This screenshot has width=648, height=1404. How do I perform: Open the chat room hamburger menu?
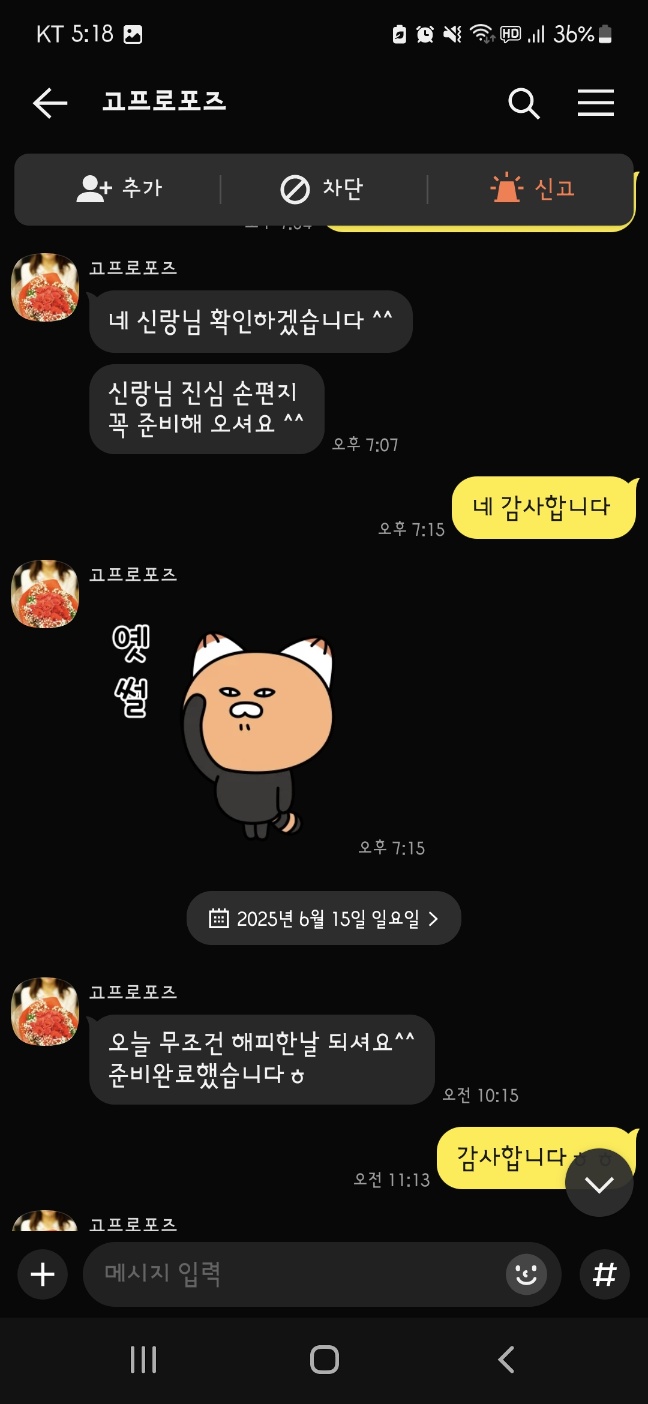595,103
